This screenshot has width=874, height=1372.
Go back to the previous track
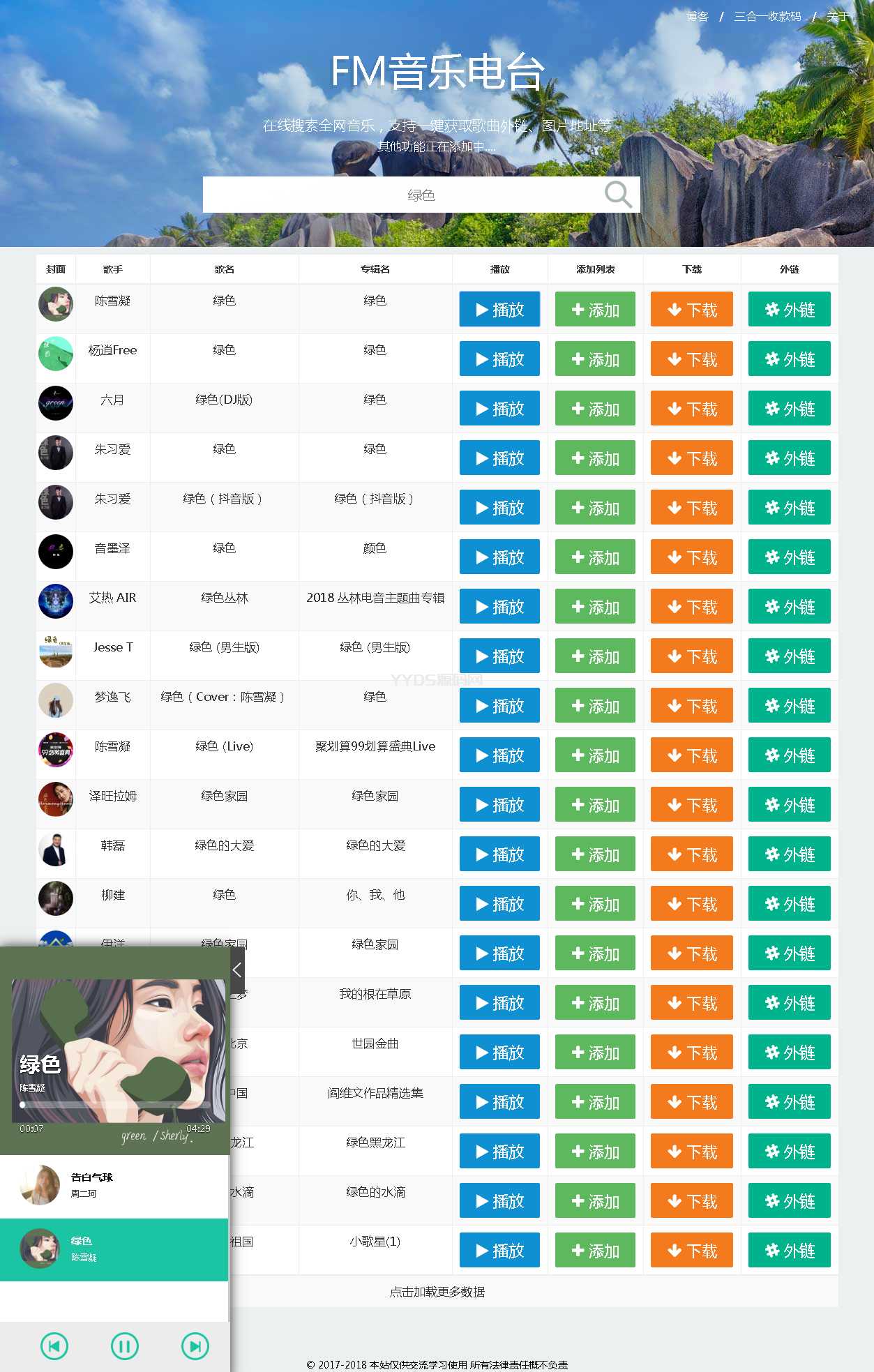click(x=54, y=1345)
